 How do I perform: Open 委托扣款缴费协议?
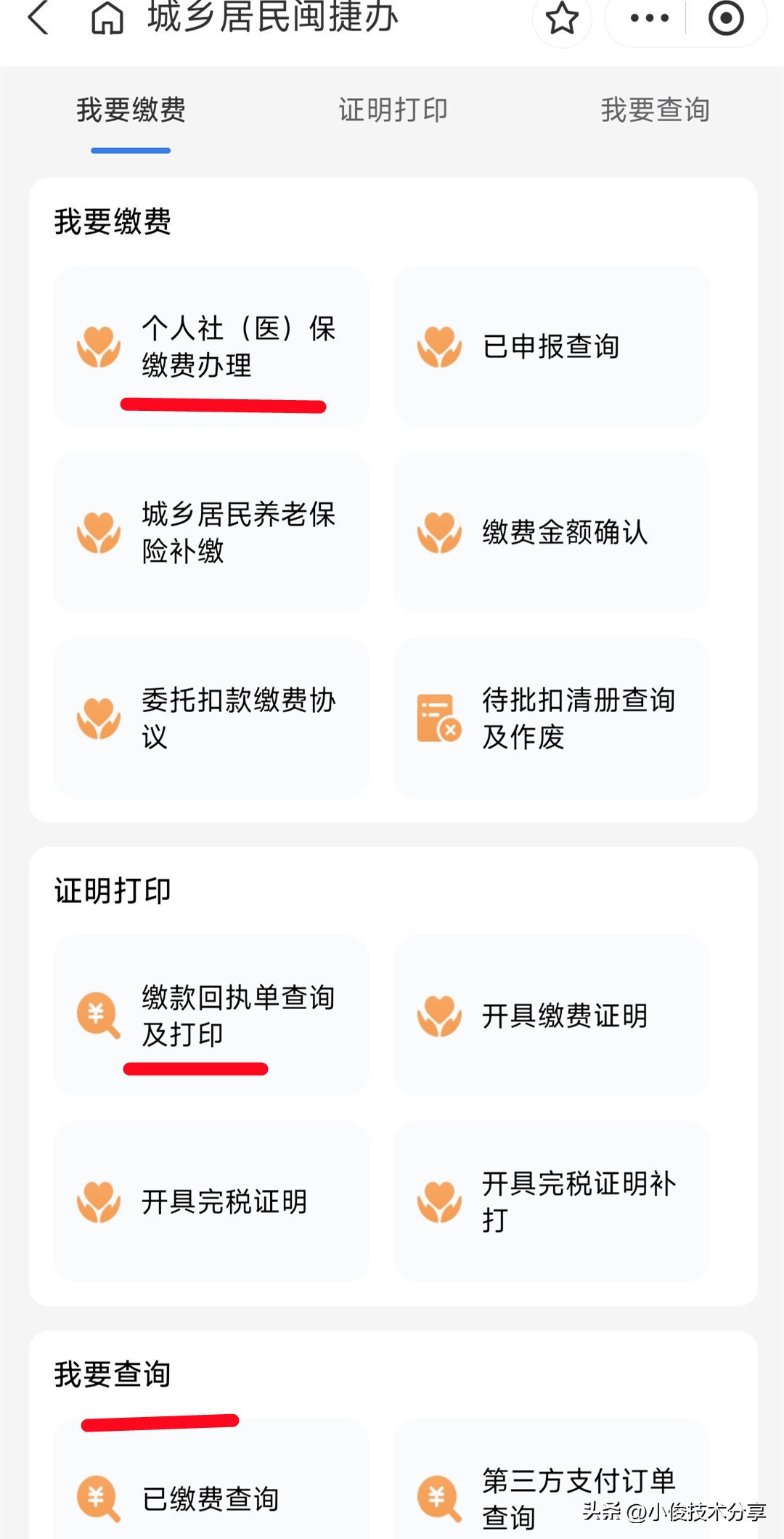[211, 718]
